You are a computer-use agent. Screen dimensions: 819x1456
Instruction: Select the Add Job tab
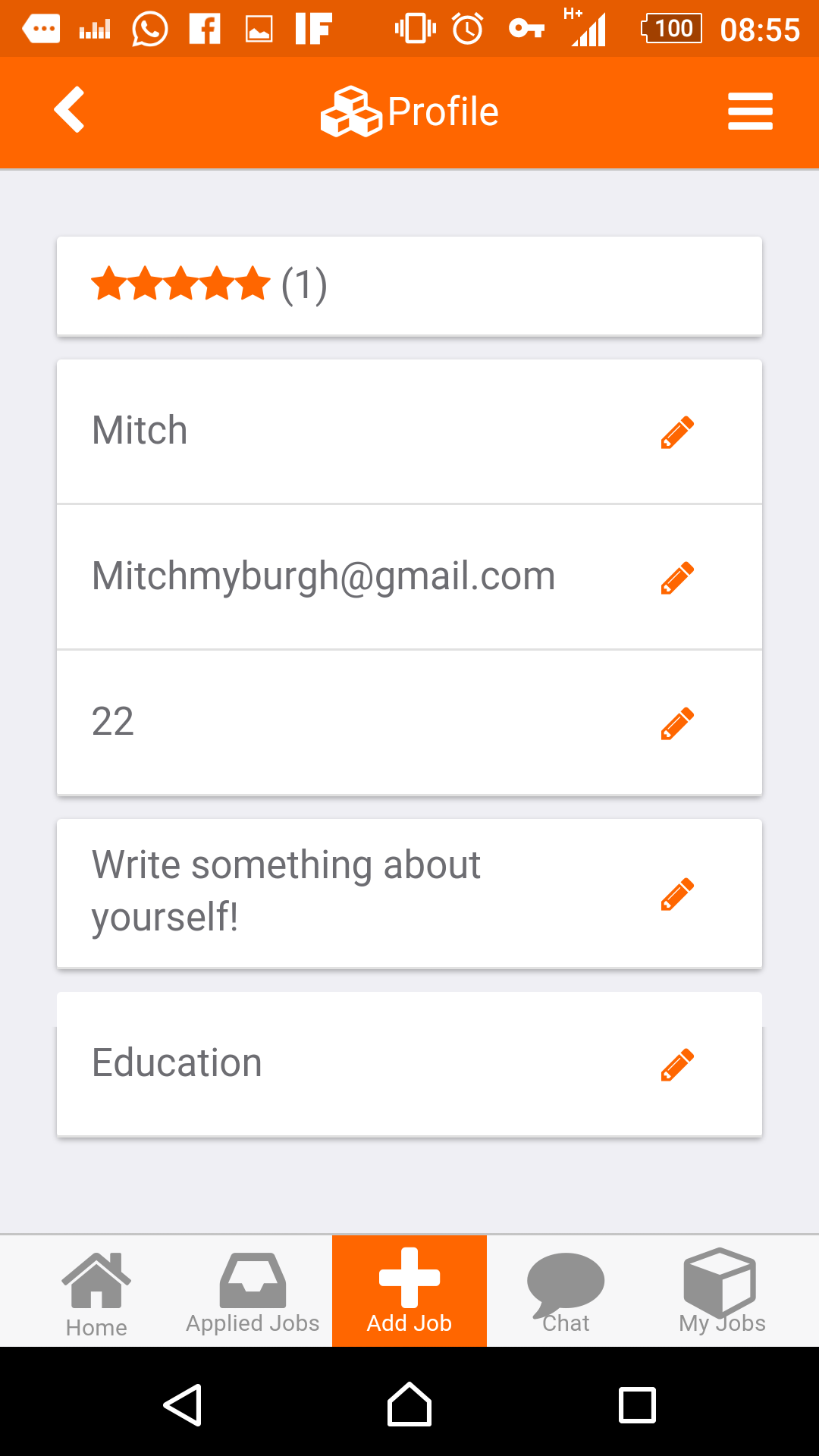pos(409,1292)
